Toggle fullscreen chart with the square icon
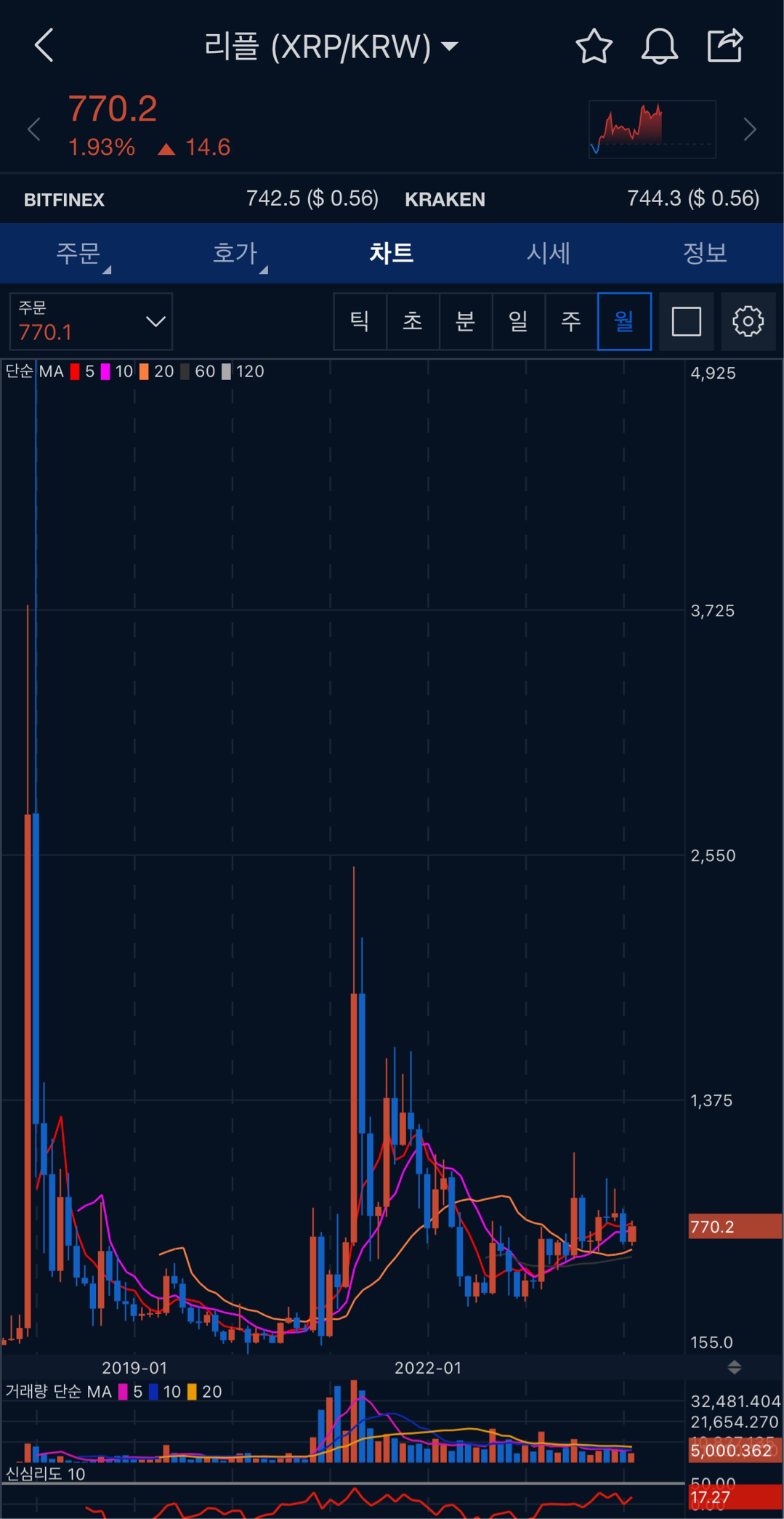This screenshot has width=784, height=1519. click(686, 321)
